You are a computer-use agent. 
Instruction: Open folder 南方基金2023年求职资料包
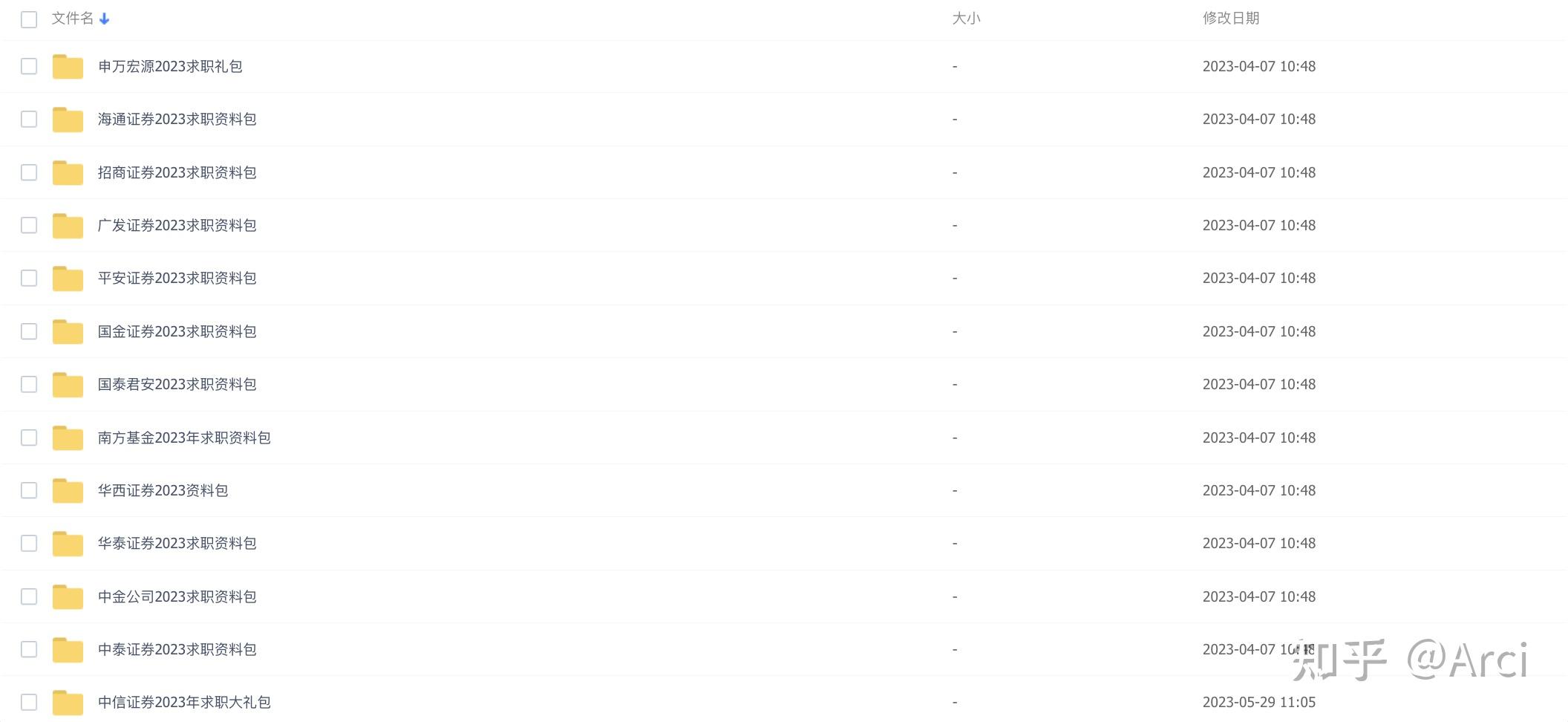point(184,438)
